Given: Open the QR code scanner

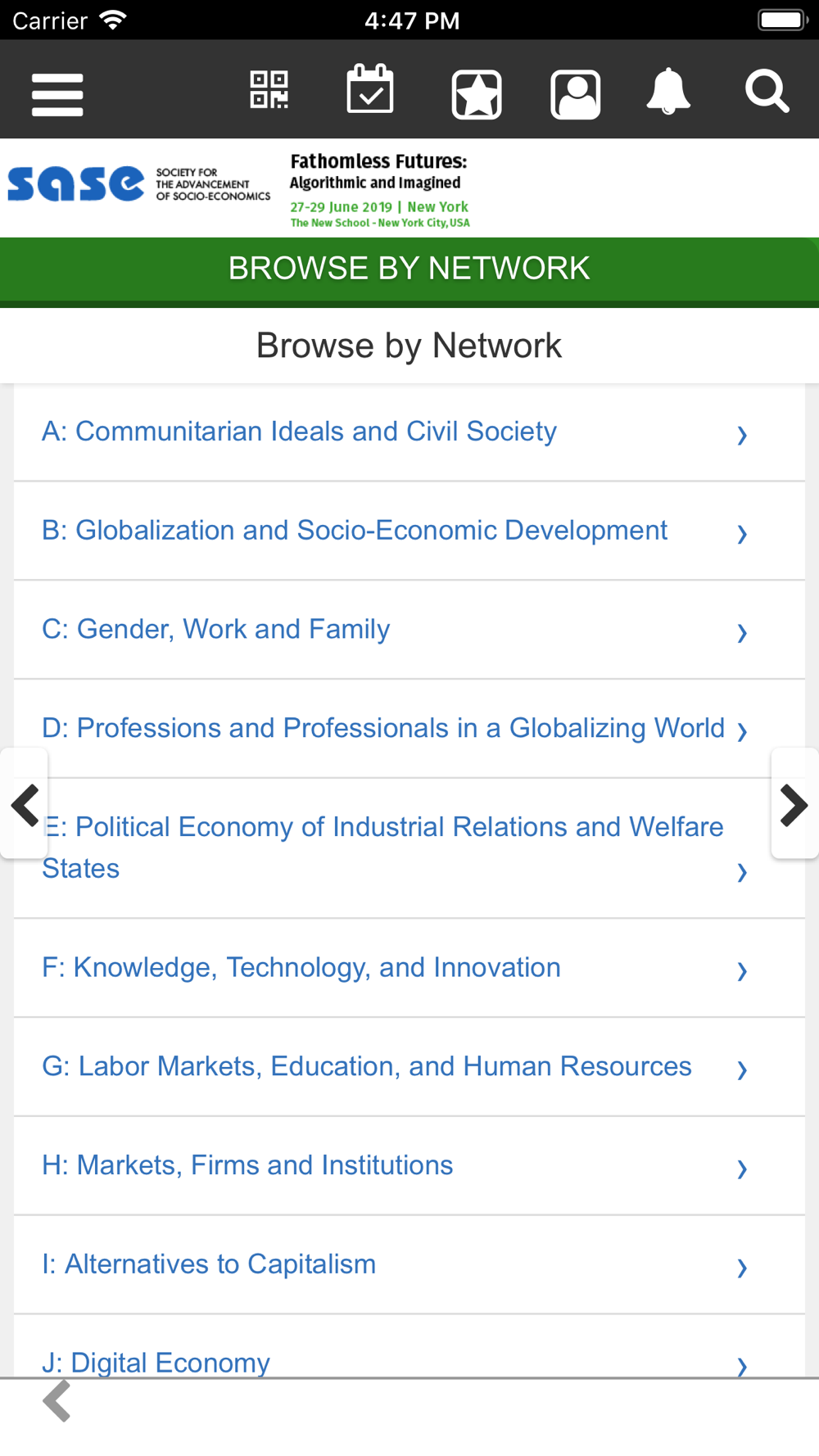Looking at the screenshot, I should coord(269,90).
